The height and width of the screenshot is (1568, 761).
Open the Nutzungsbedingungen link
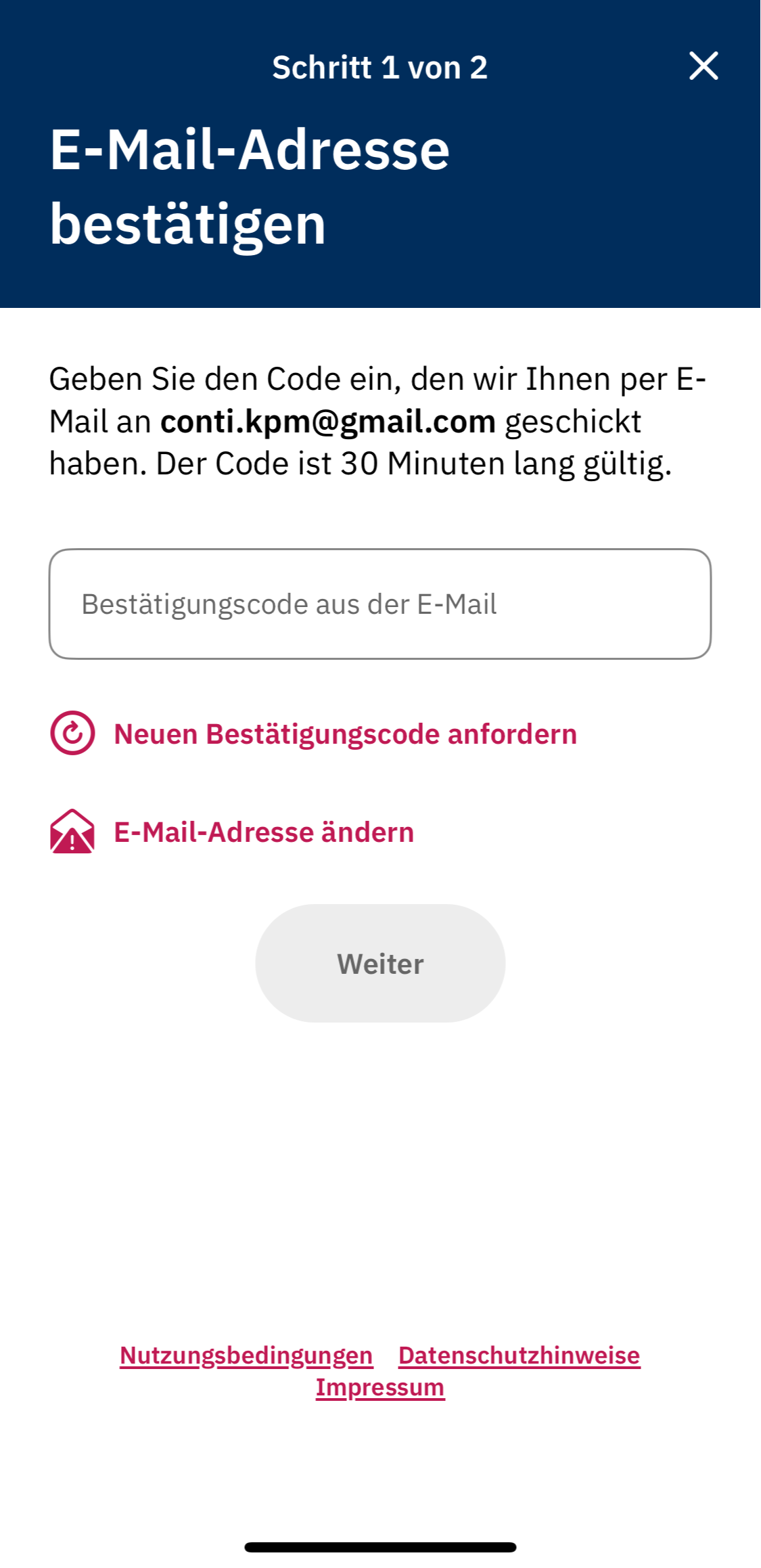pos(246,1356)
